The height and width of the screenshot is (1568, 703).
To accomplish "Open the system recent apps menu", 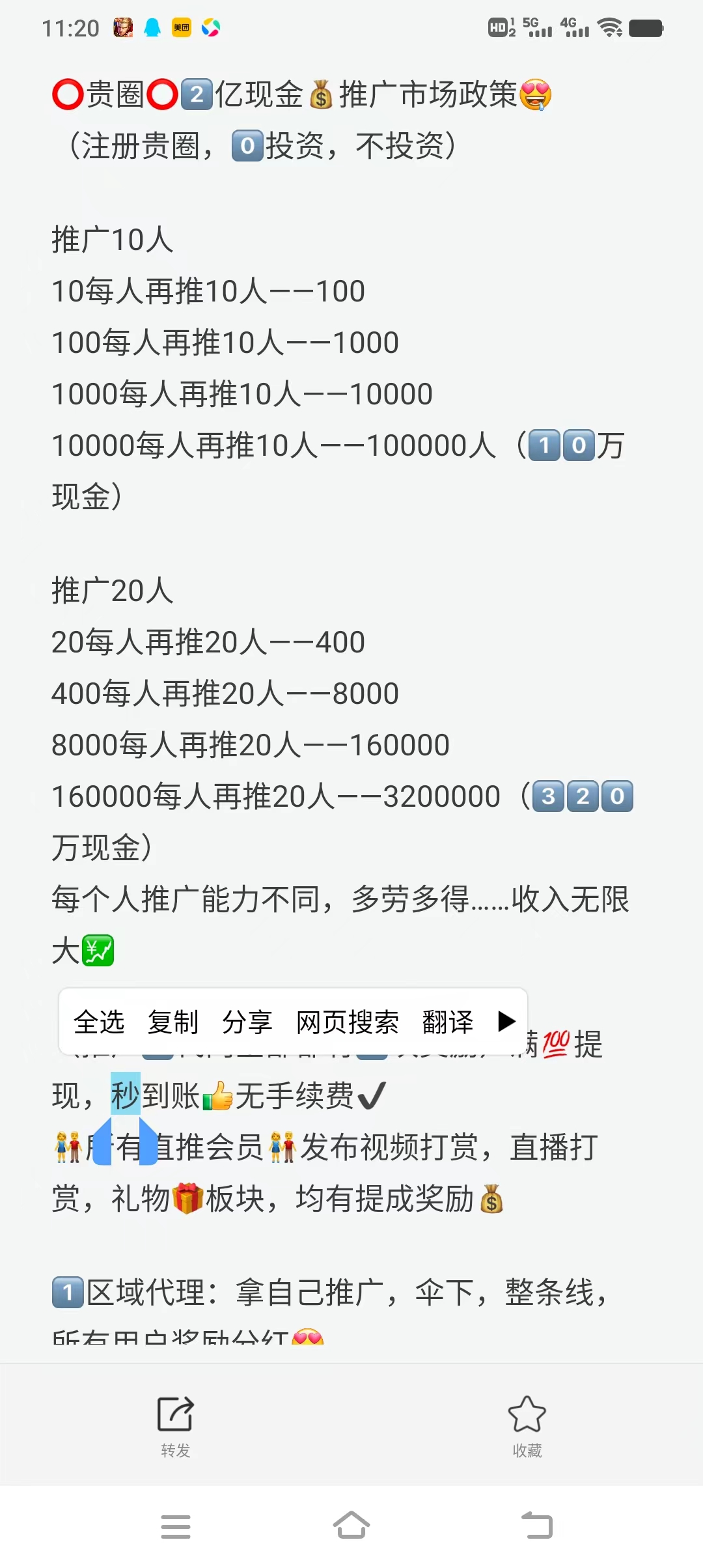I will (176, 1526).
